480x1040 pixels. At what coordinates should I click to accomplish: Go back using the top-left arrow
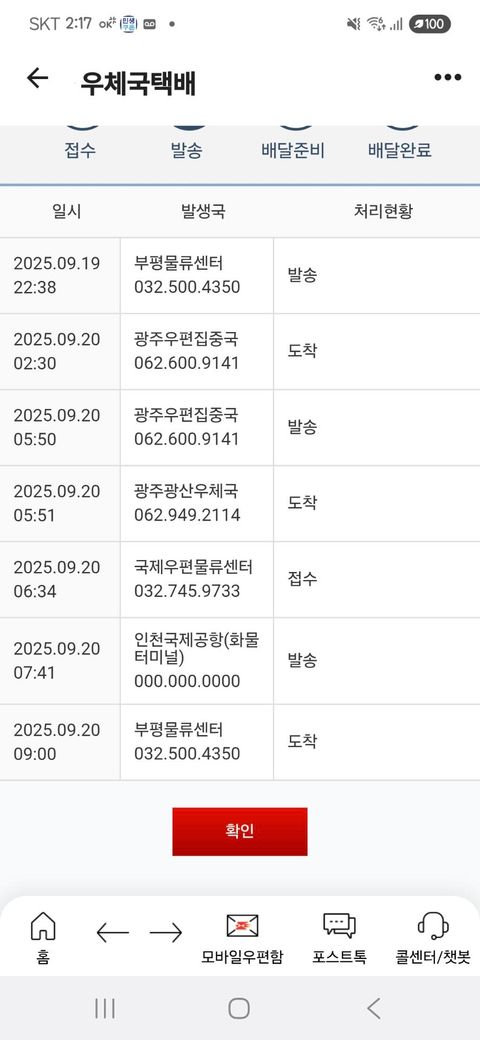(x=37, y=78)
